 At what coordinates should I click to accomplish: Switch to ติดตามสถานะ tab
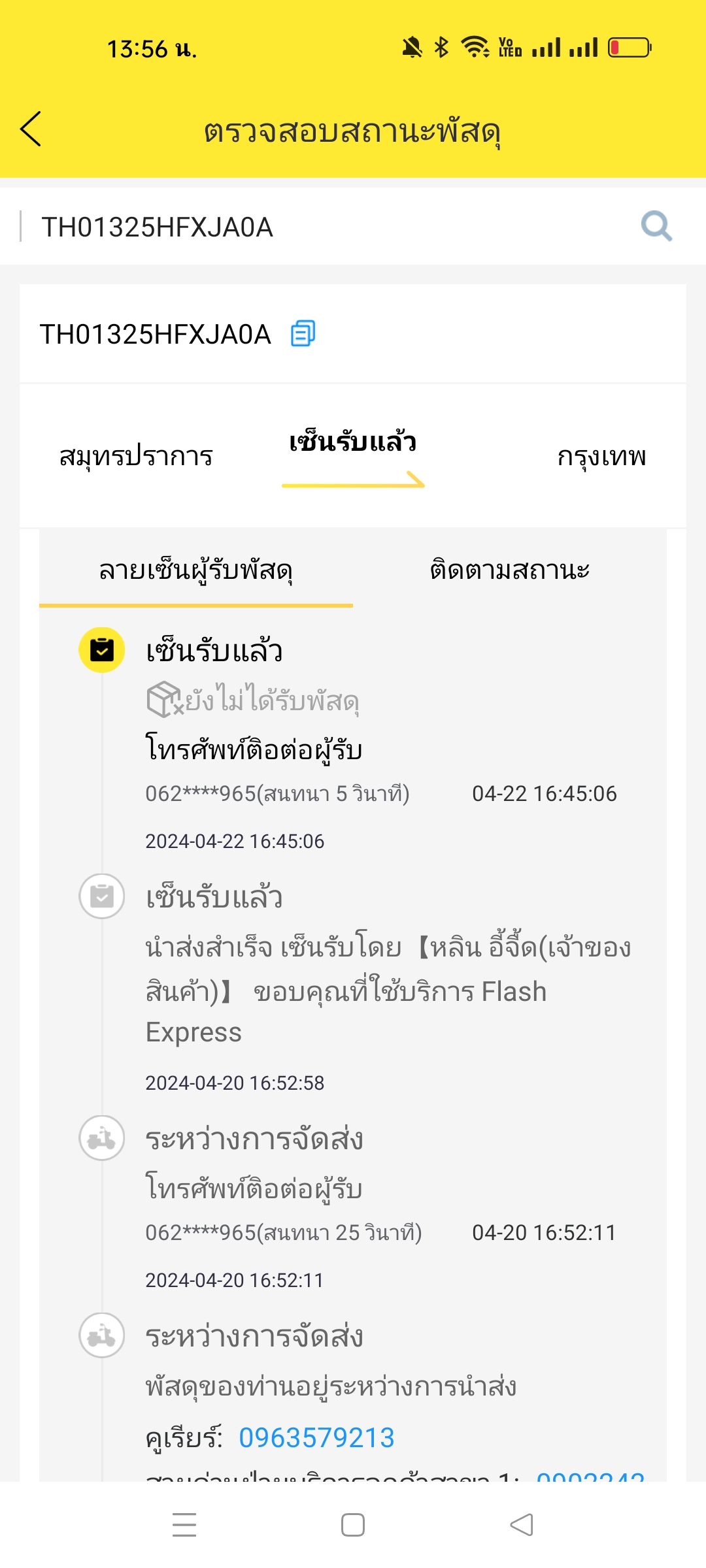point(510,570)
